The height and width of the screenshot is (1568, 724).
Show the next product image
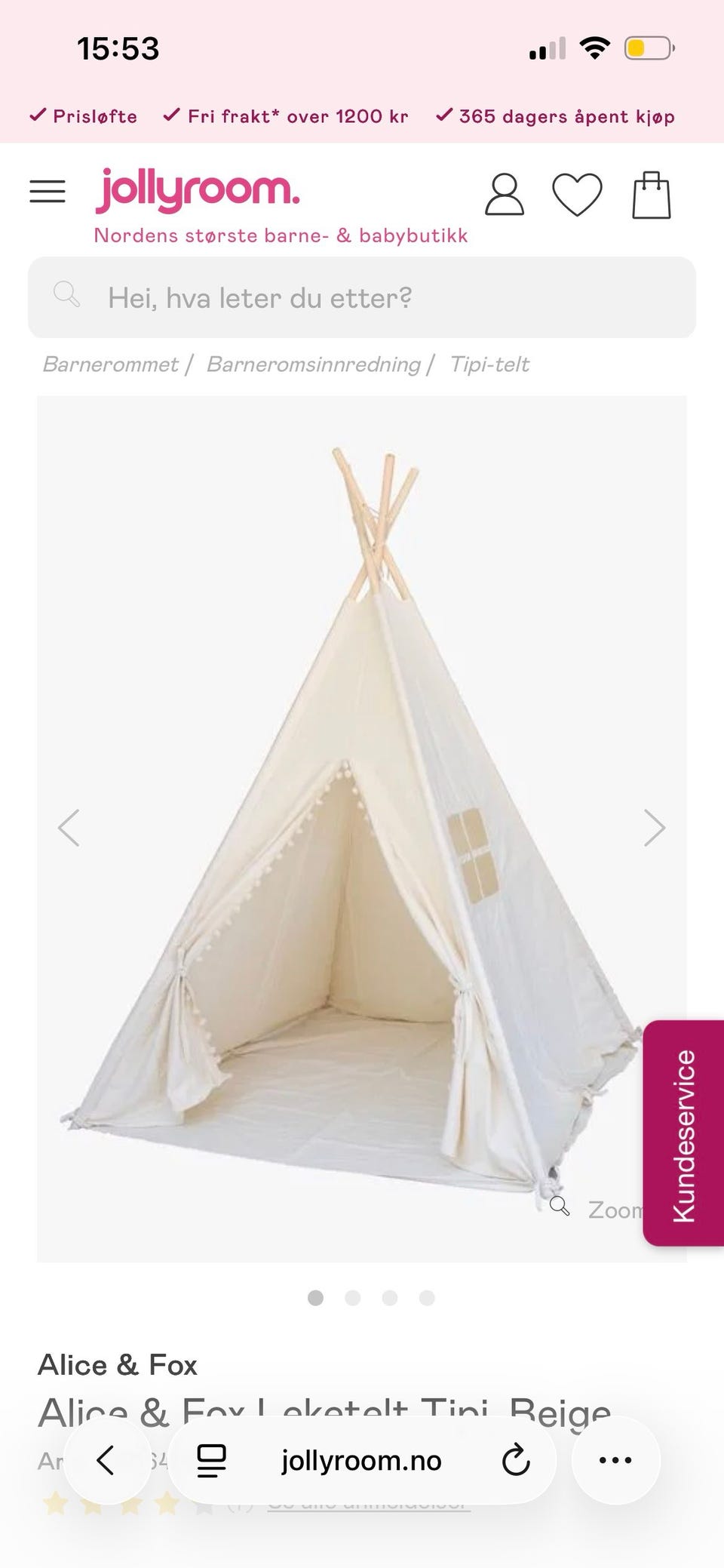pyautogui.click(x=655, y=828)
